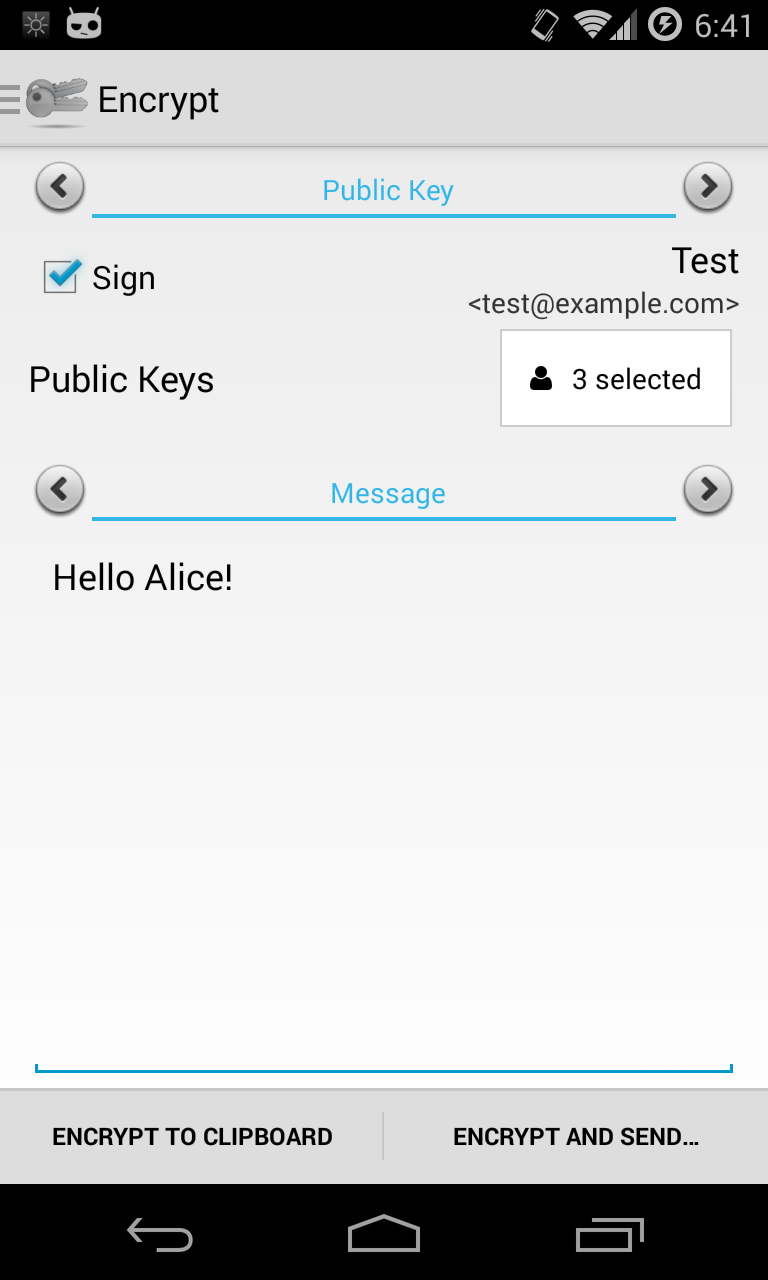This screenshot has width=768, height=1280.
Task: Uncheck the Sign checkbox
Action: click(61, 277)
